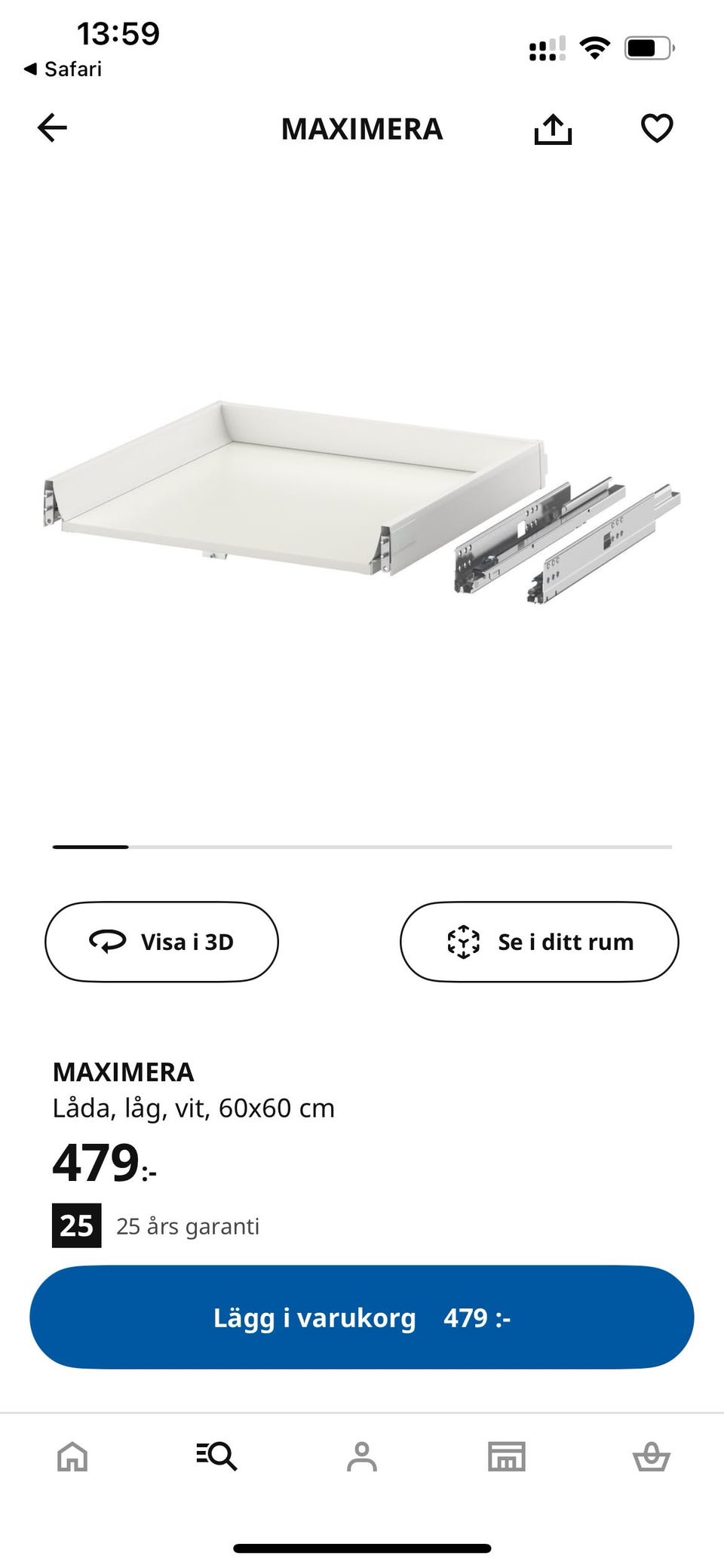
Task: Open the store tab
Action: [507, 1456]
